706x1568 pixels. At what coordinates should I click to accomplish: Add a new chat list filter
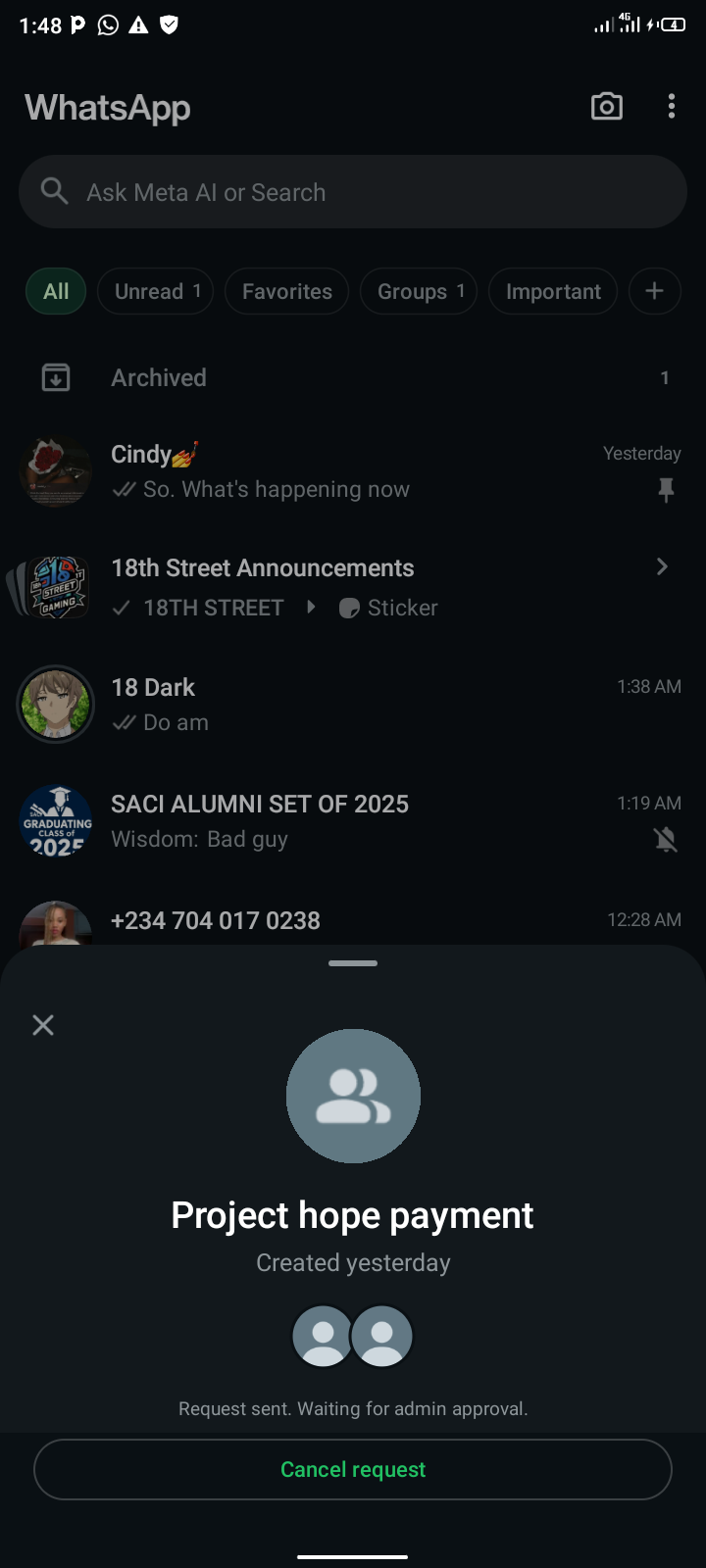654,291
